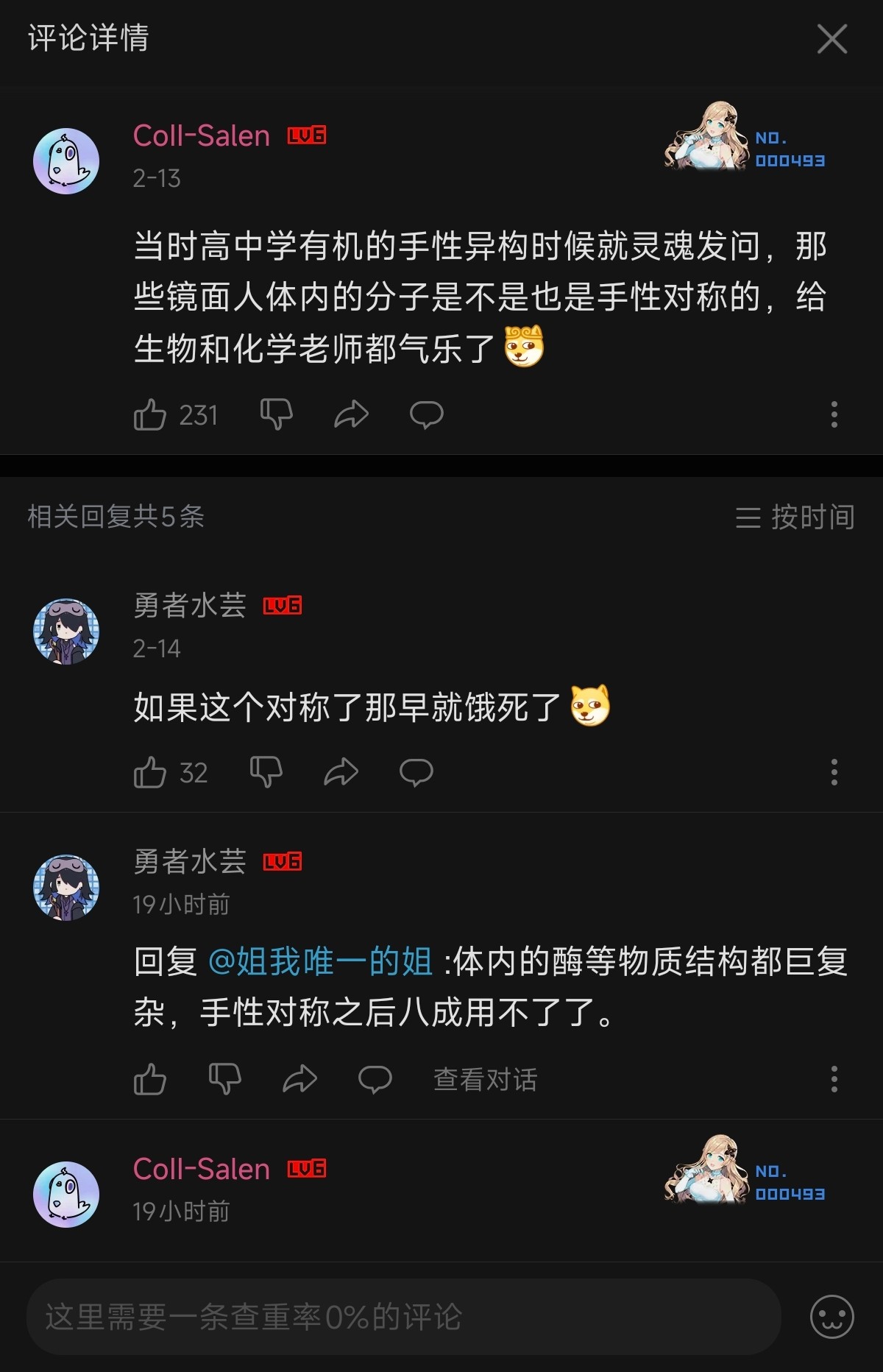Dislike Coll-Salen's top comment
The height and width of the screenshot is (1372, 883).
pyautogui.click(x=277, y=415)
